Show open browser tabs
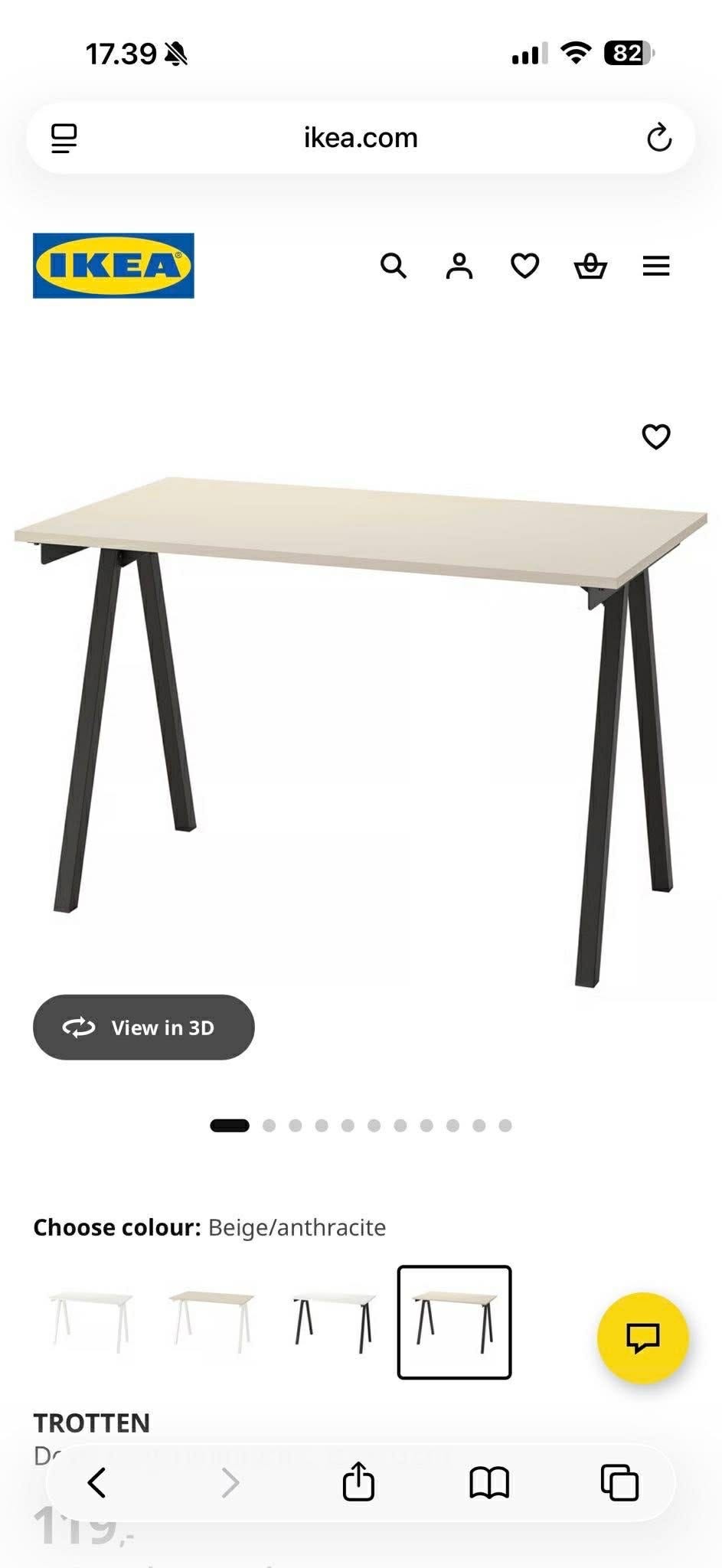The height and width of the screenshot is (1568, 722). pyautogui.click(x=619, y=1482)
